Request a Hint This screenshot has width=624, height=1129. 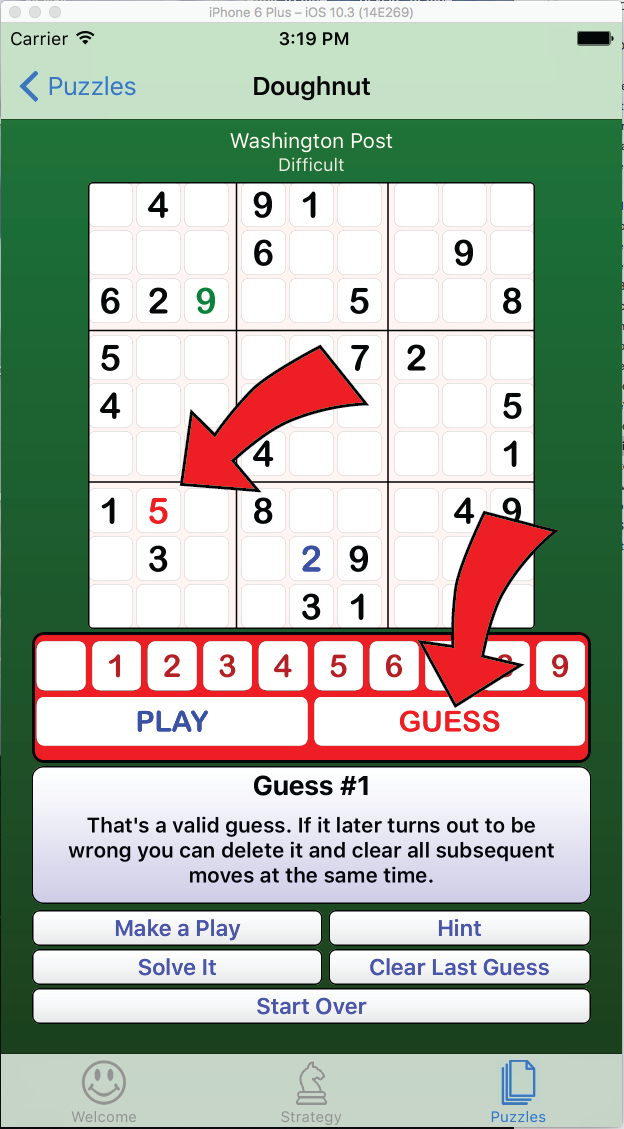coord(459,928)
